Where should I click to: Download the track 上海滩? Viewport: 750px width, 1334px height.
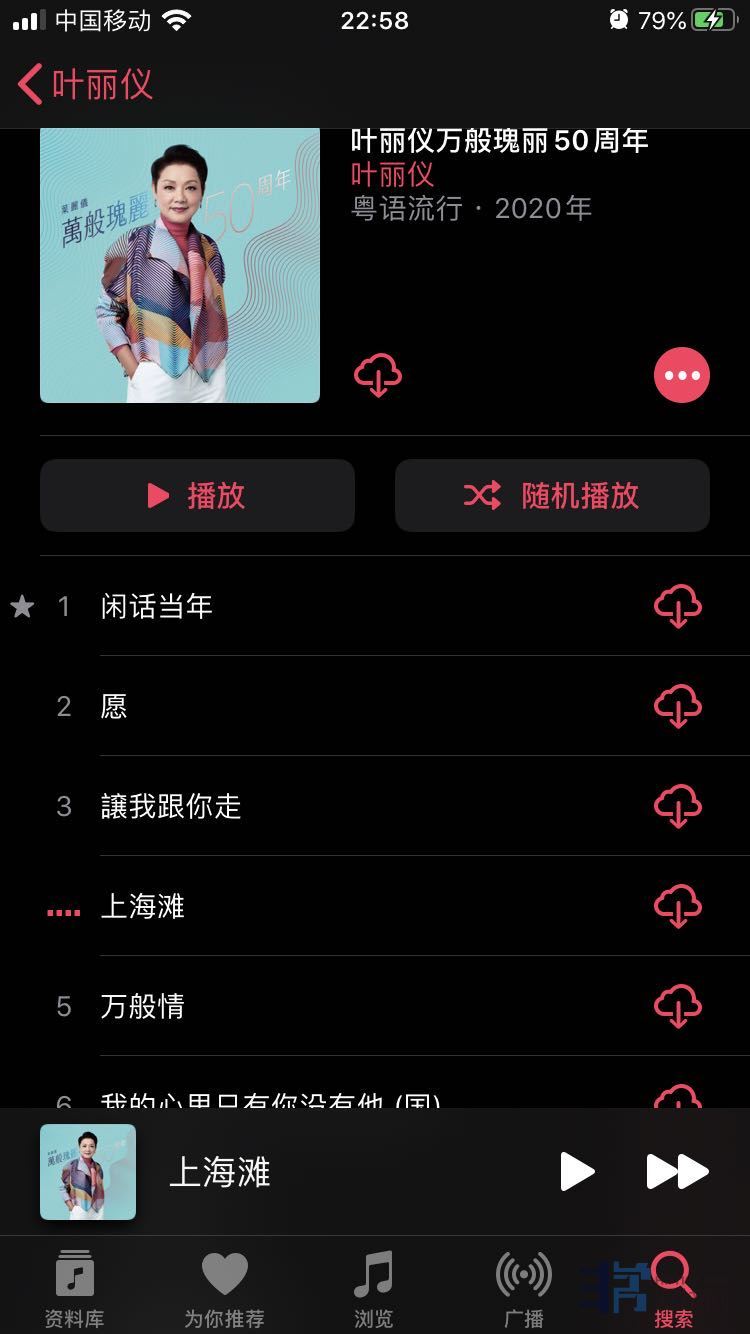[x=677, y=907]
